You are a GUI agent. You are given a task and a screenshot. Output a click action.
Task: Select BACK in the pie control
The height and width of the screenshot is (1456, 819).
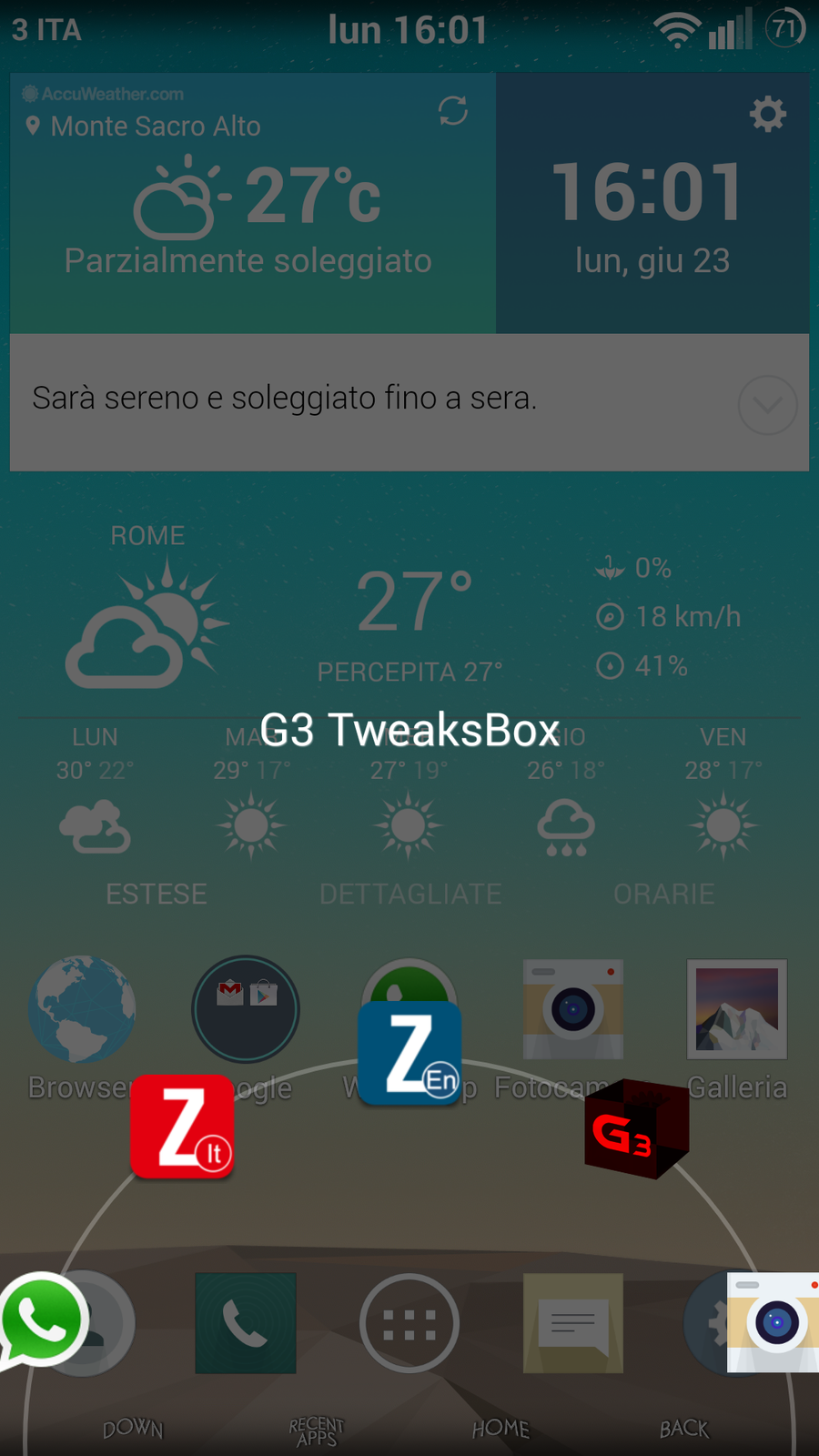pyautogui.click(x=684, y=1429)
